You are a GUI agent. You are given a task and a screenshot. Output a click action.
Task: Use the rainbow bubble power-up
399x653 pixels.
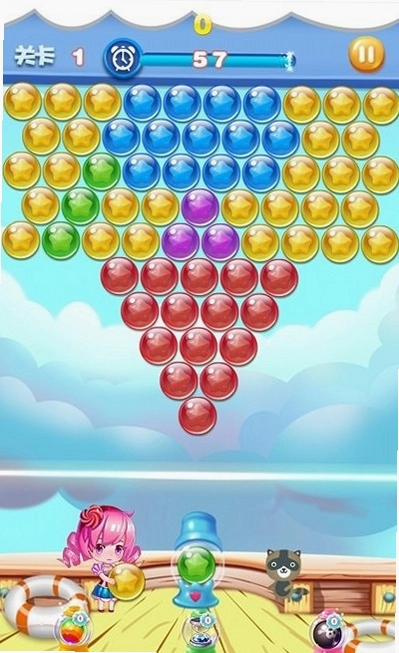pyautogui.click(x=72, y=633)
